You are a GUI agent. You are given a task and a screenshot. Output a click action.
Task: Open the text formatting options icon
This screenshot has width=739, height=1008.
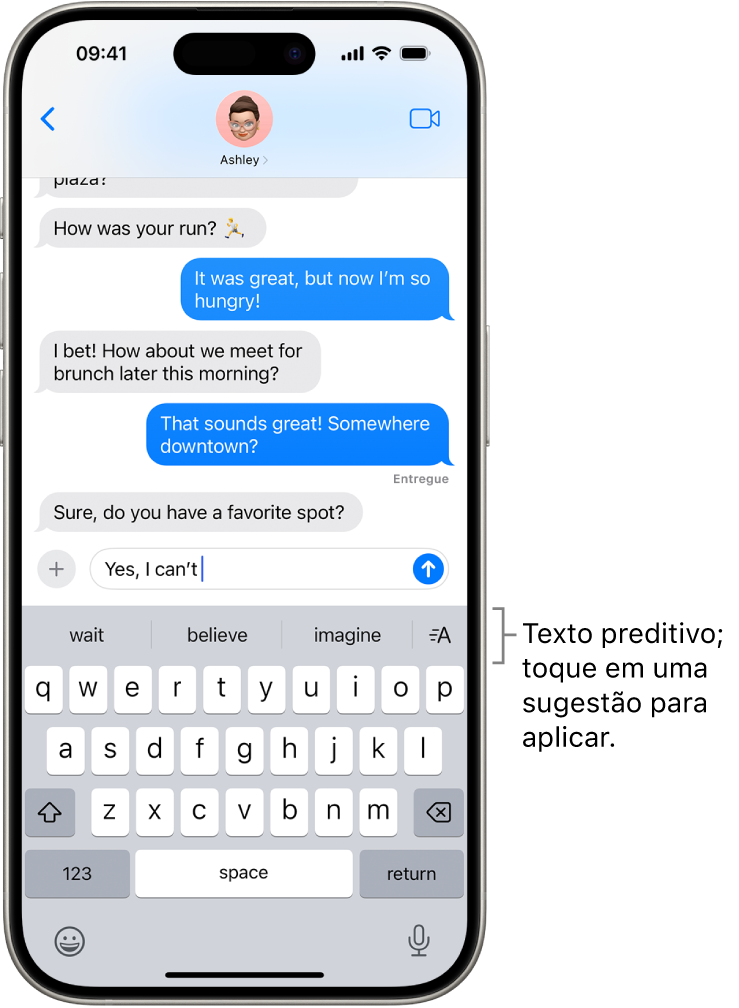[440, 635]
